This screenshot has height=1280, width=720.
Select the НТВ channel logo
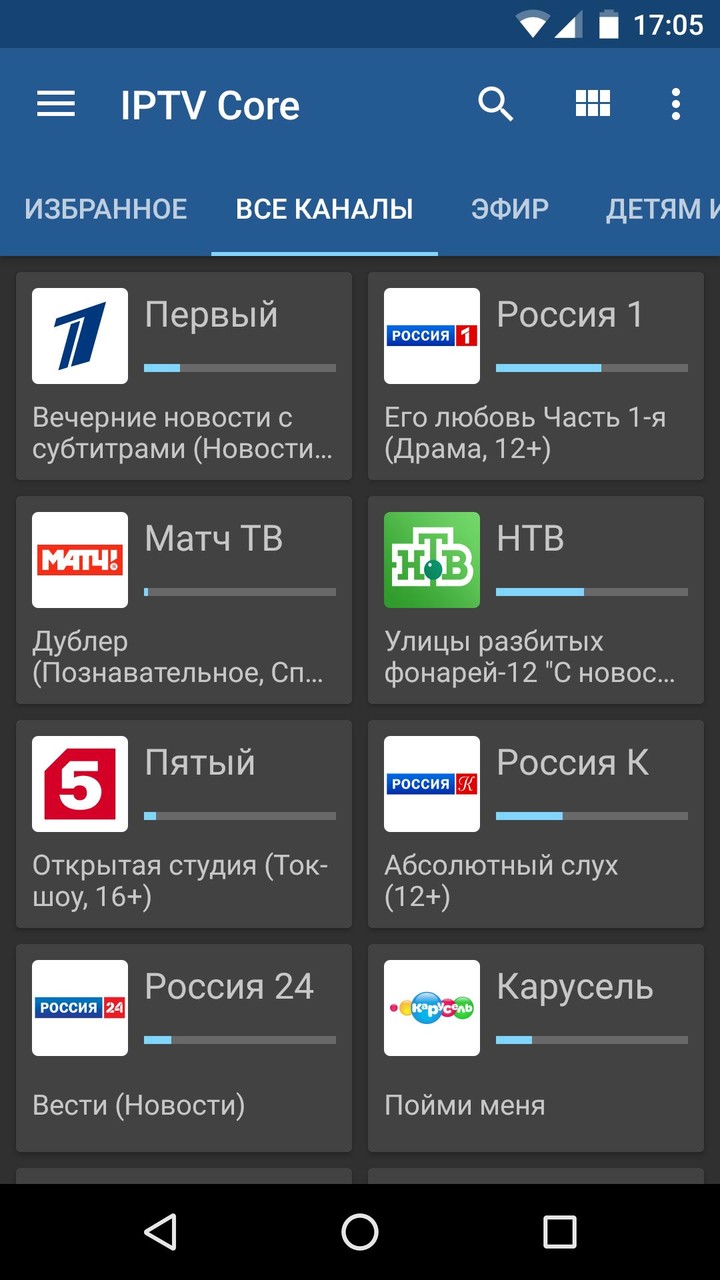click(x=431, y=559)
